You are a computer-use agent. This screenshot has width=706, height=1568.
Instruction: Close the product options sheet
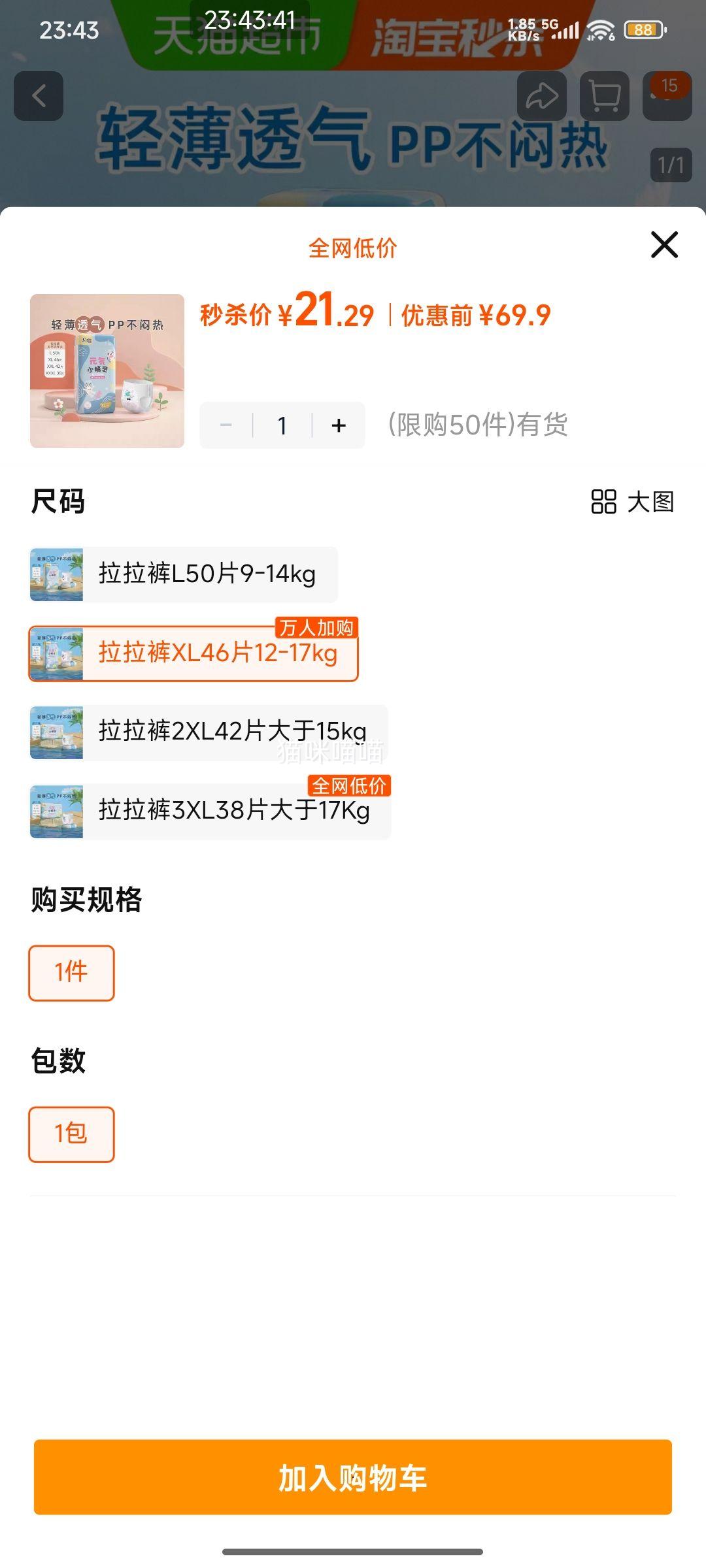664,245
